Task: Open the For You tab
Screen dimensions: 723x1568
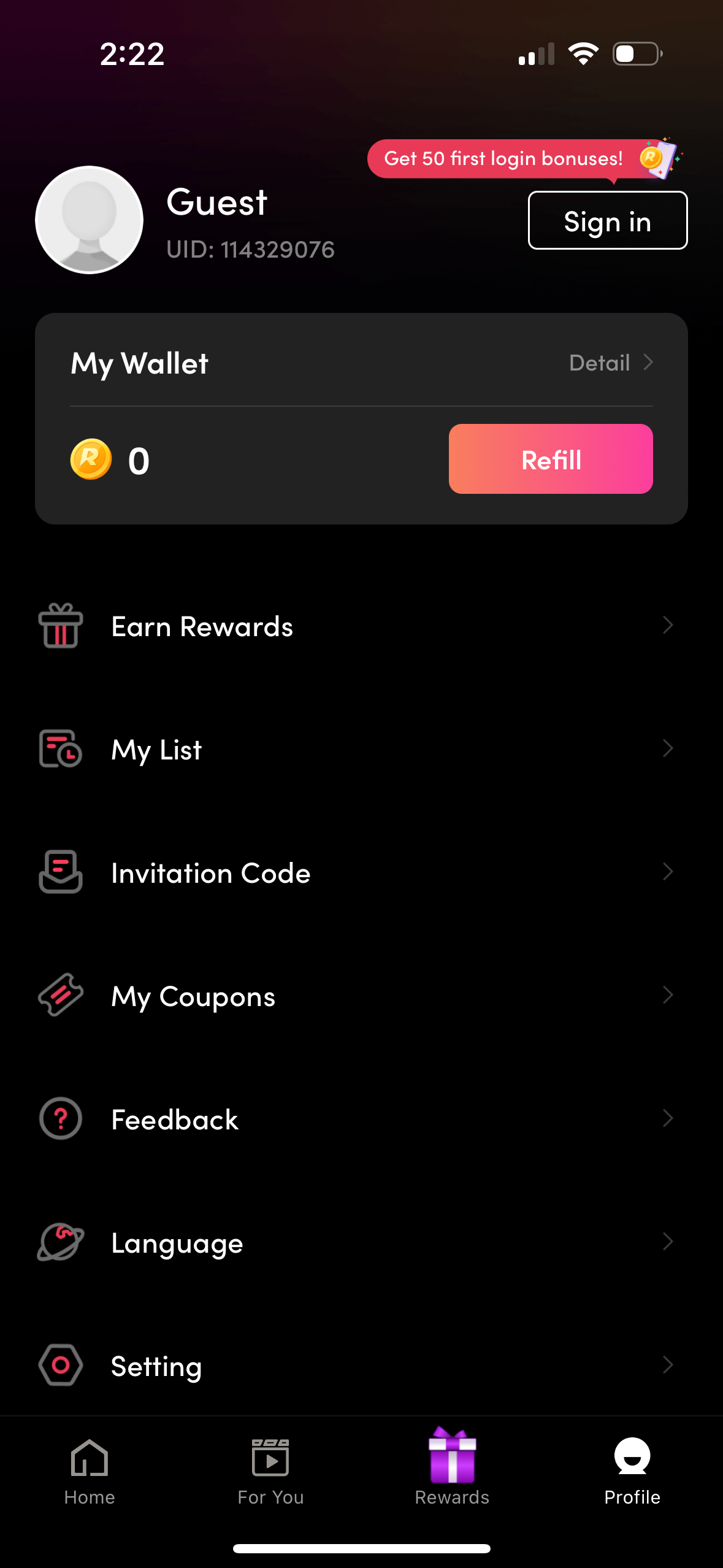Action: coord(270,1472)
